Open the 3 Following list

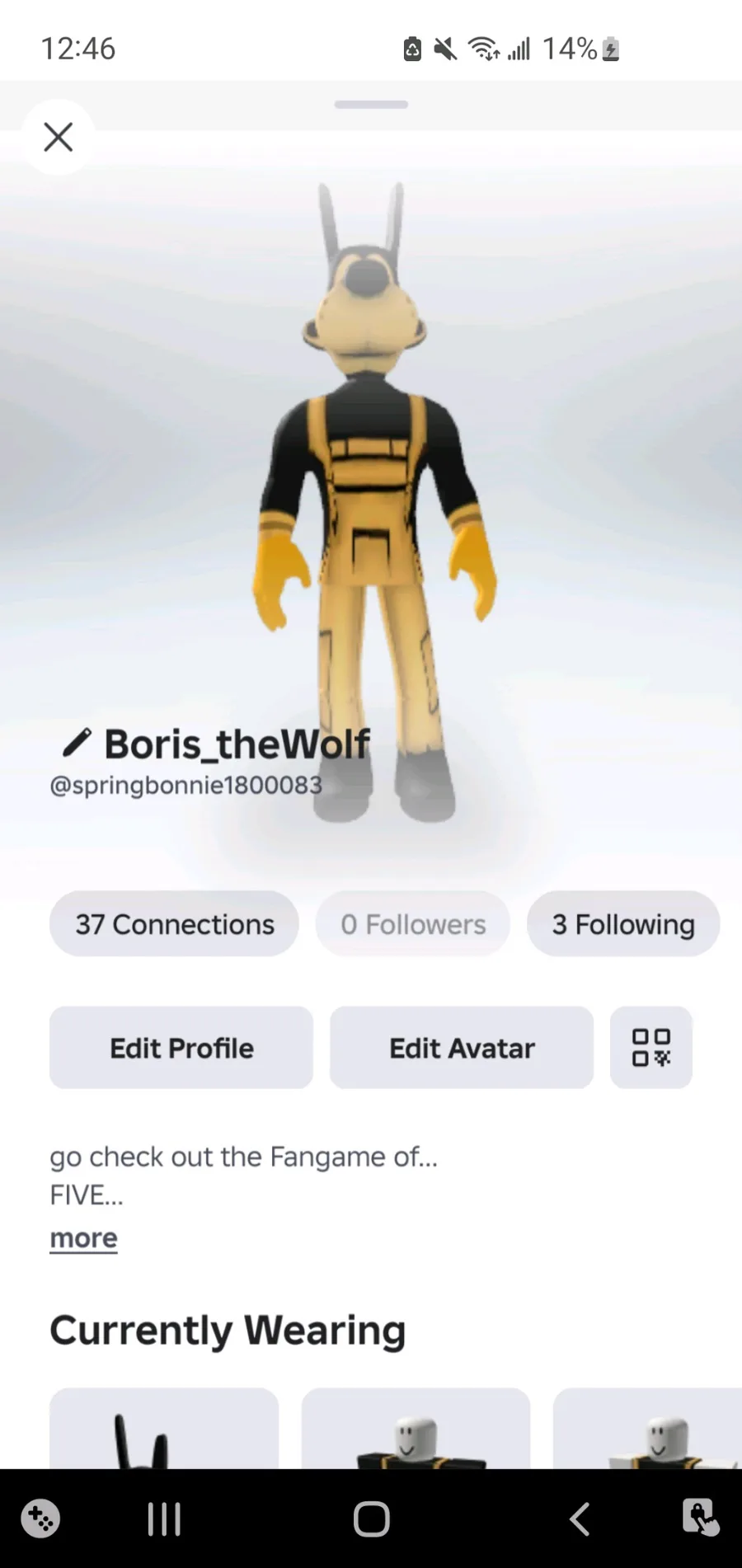click(x=623, y=924)
